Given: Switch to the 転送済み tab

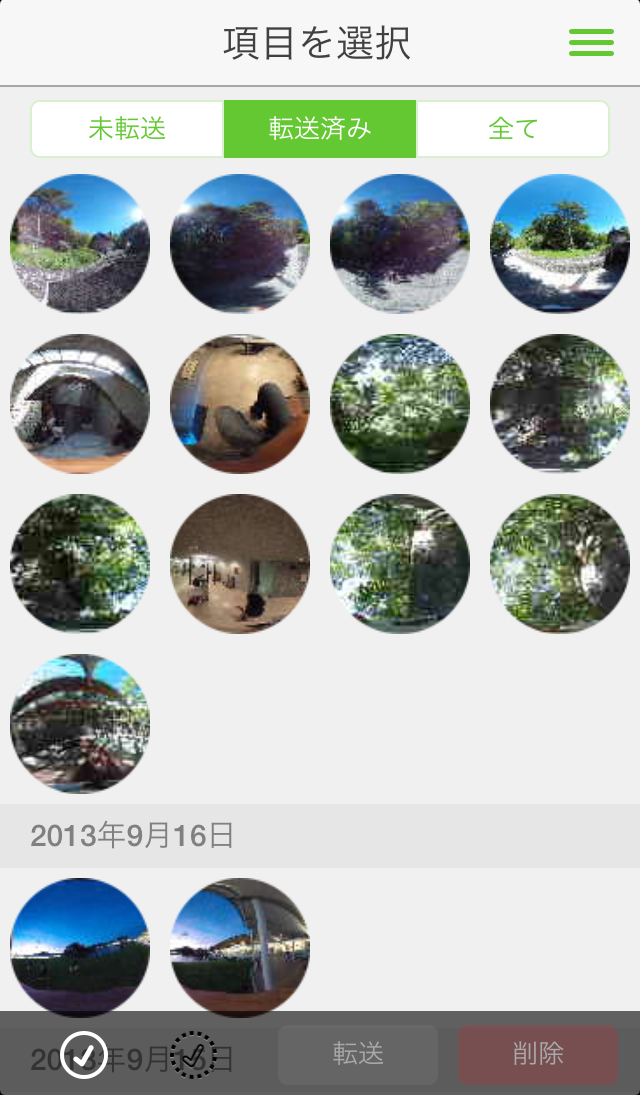Looking at the screenshot, I should point(320,129).
